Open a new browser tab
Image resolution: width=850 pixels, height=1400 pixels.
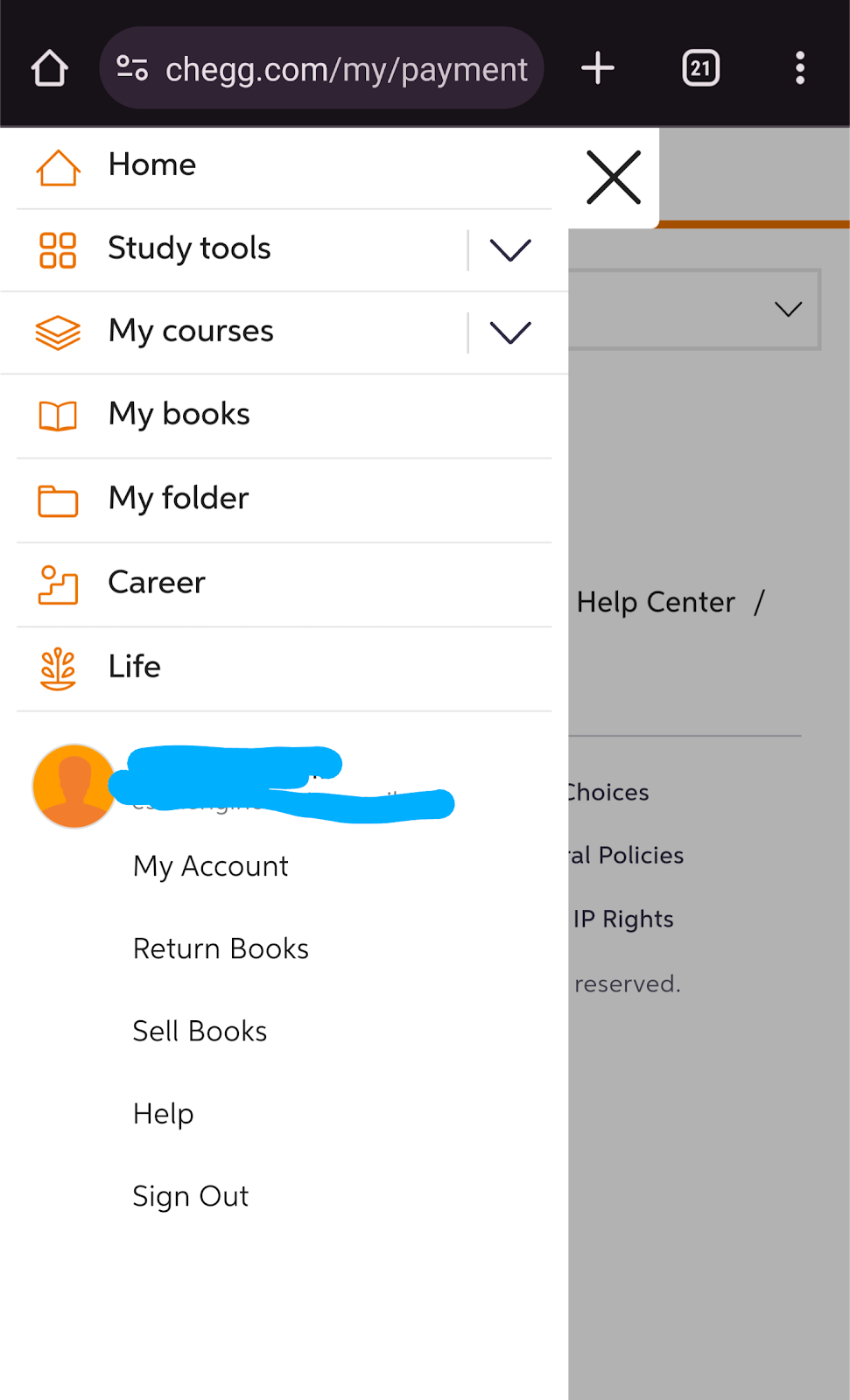coord(597,67)
